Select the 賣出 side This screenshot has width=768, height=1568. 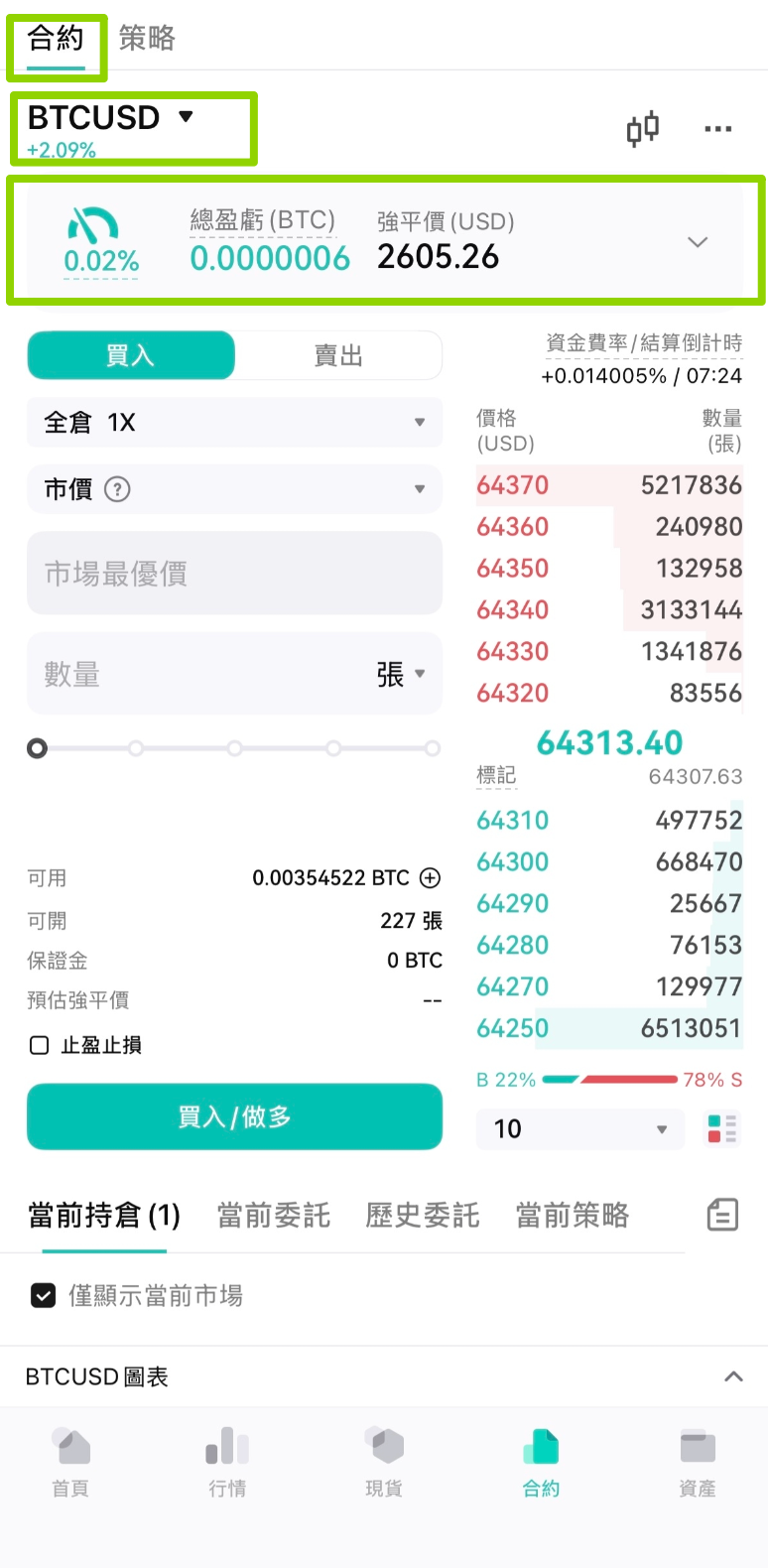pos(338,355)
